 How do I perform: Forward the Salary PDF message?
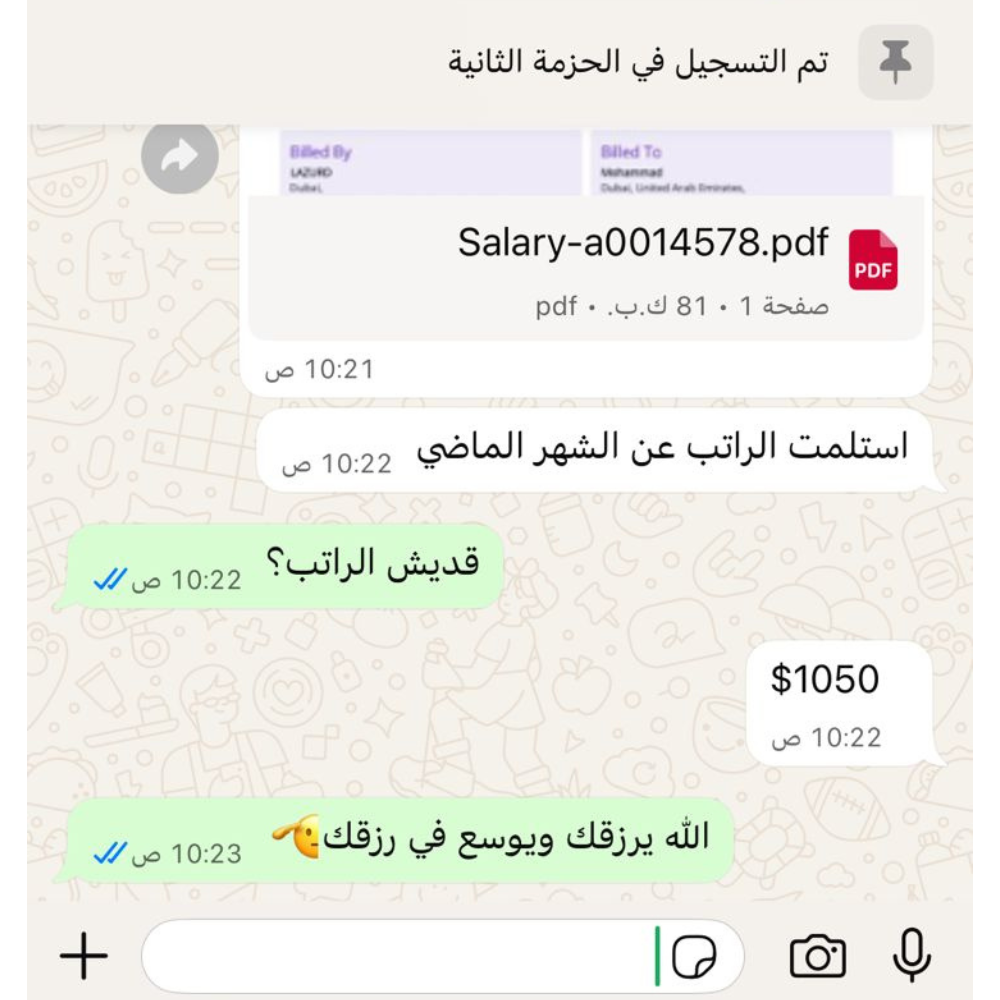(180, 158)
